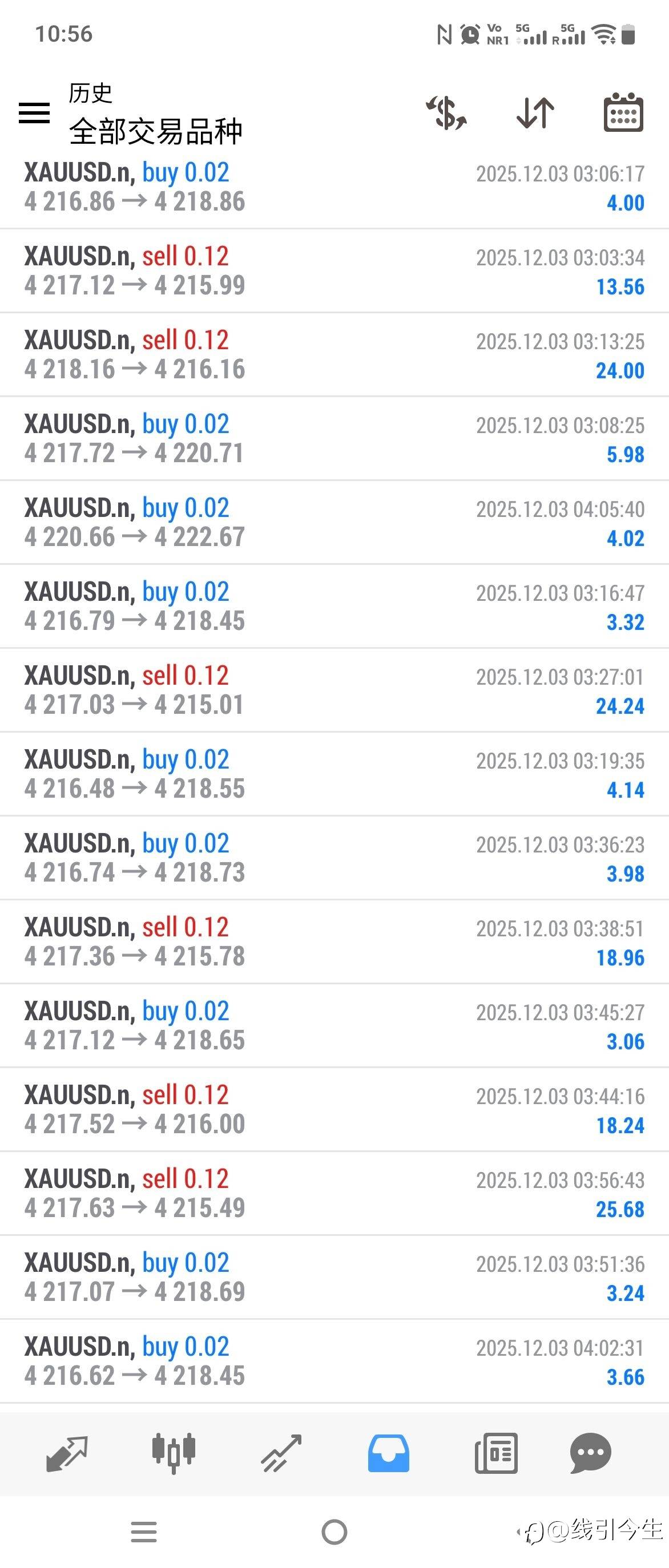Open the hamburger drawer menu
The width and height of the screenshot is (669, 1568).
click(34, 112)
